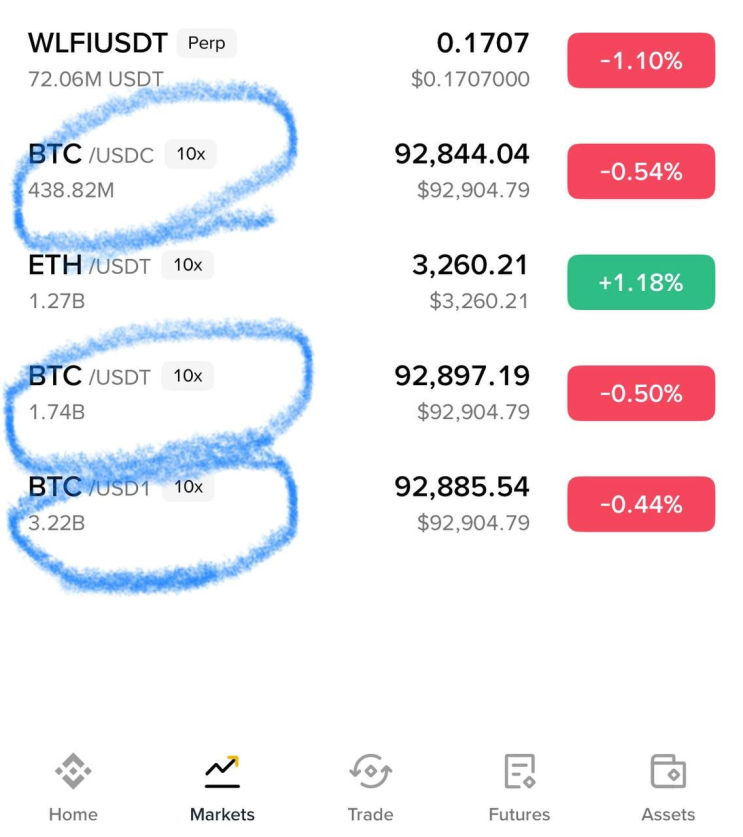Tap the 10x leverage badge on BTC/USD1
The height and width of the screenshot is (837, 743).
[x=187, y=487]
